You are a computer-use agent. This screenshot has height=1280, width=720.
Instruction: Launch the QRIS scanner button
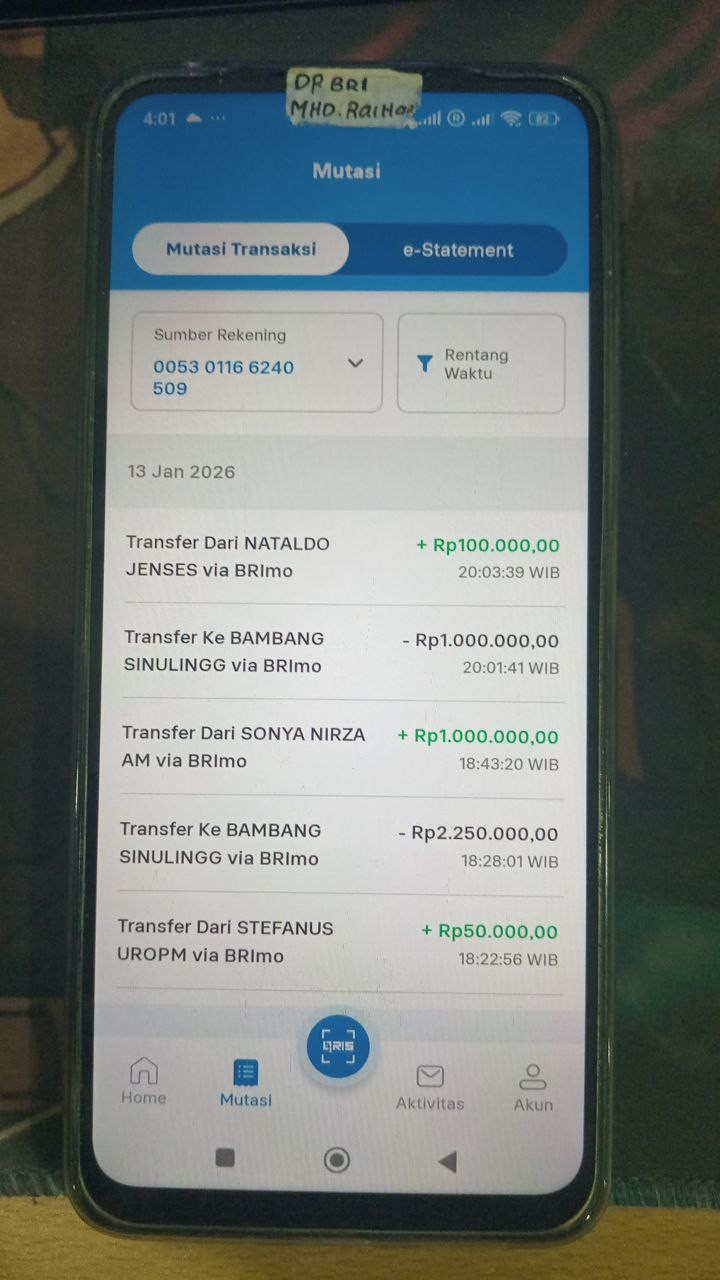pos(338,1047)
